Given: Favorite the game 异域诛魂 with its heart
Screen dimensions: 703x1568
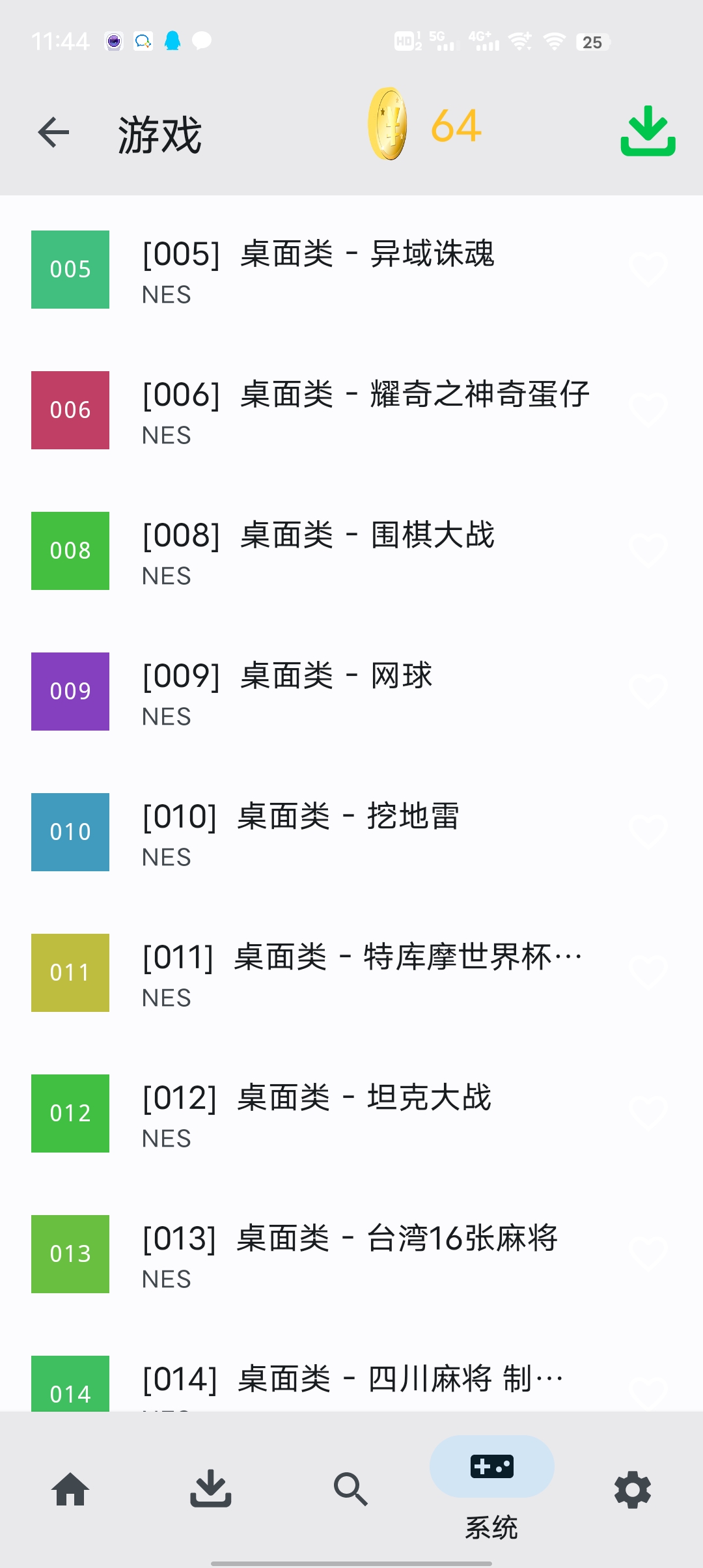Looking at the screenshot, I should pyautogui.click(x=648, y=269).
